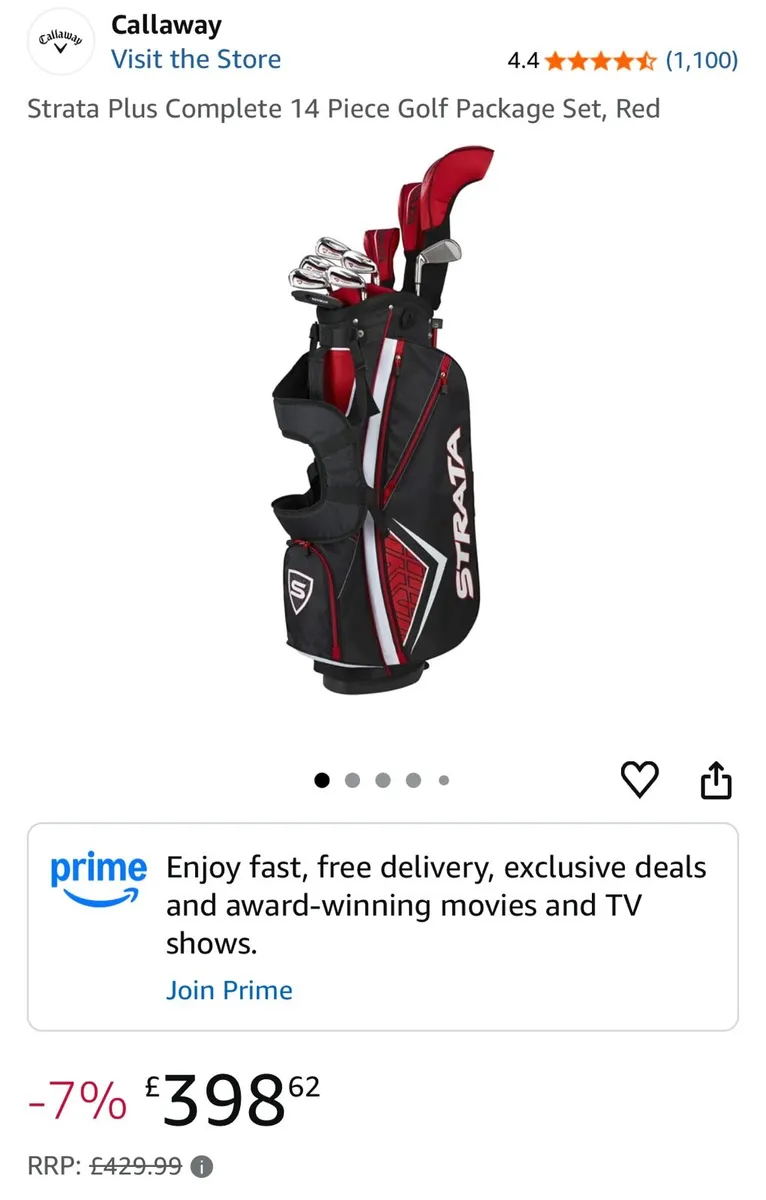Select the second carousel dot
This screenshot has height=1200, width=766.
pyautogui.click(x=352, y=779)
